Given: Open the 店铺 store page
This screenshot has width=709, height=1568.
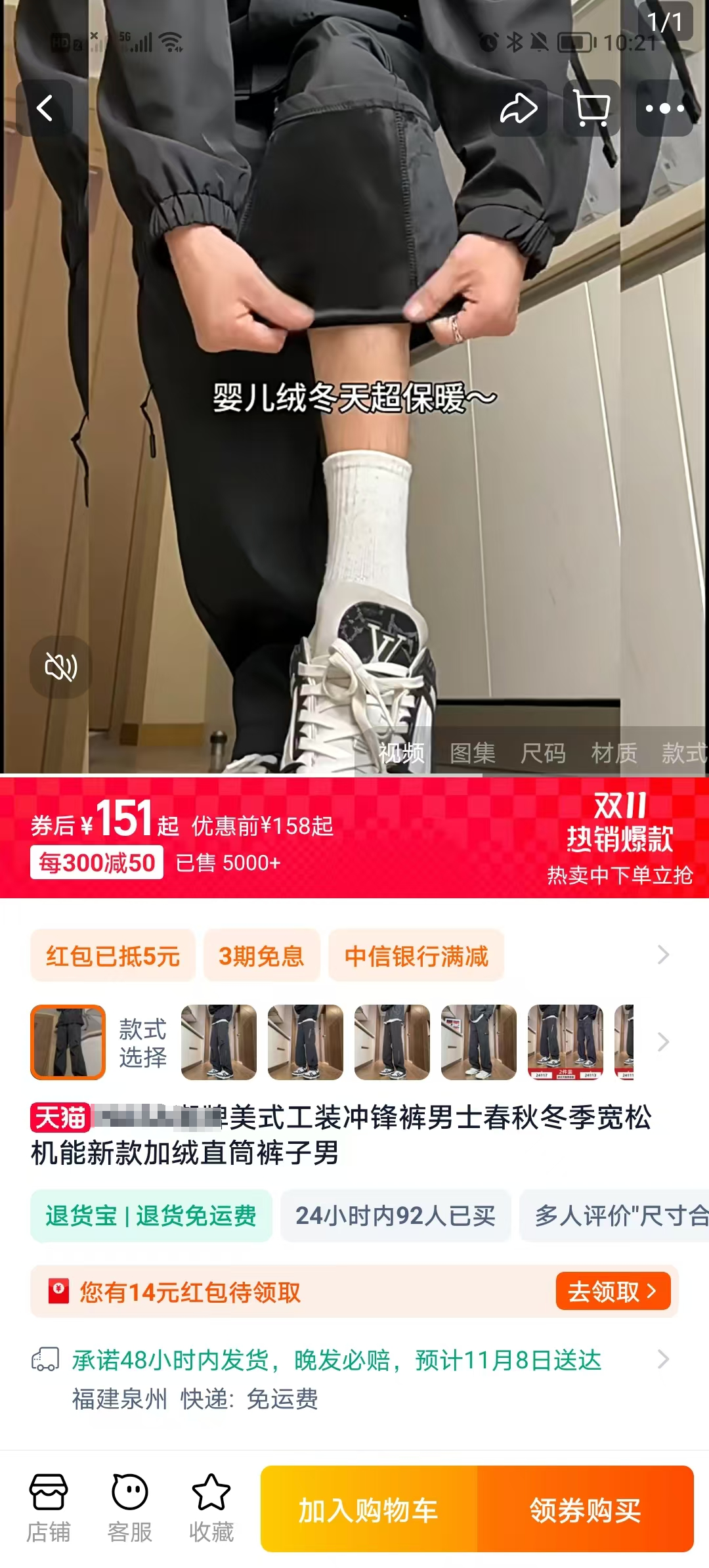Looking at the screenshot, I should (x=49, y=1508).
